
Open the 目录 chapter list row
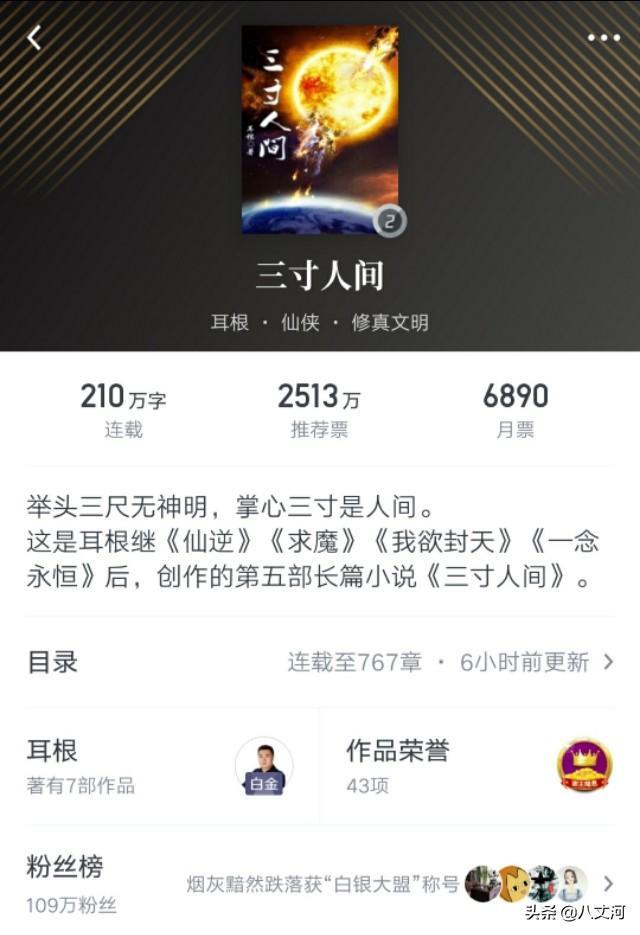320,662
